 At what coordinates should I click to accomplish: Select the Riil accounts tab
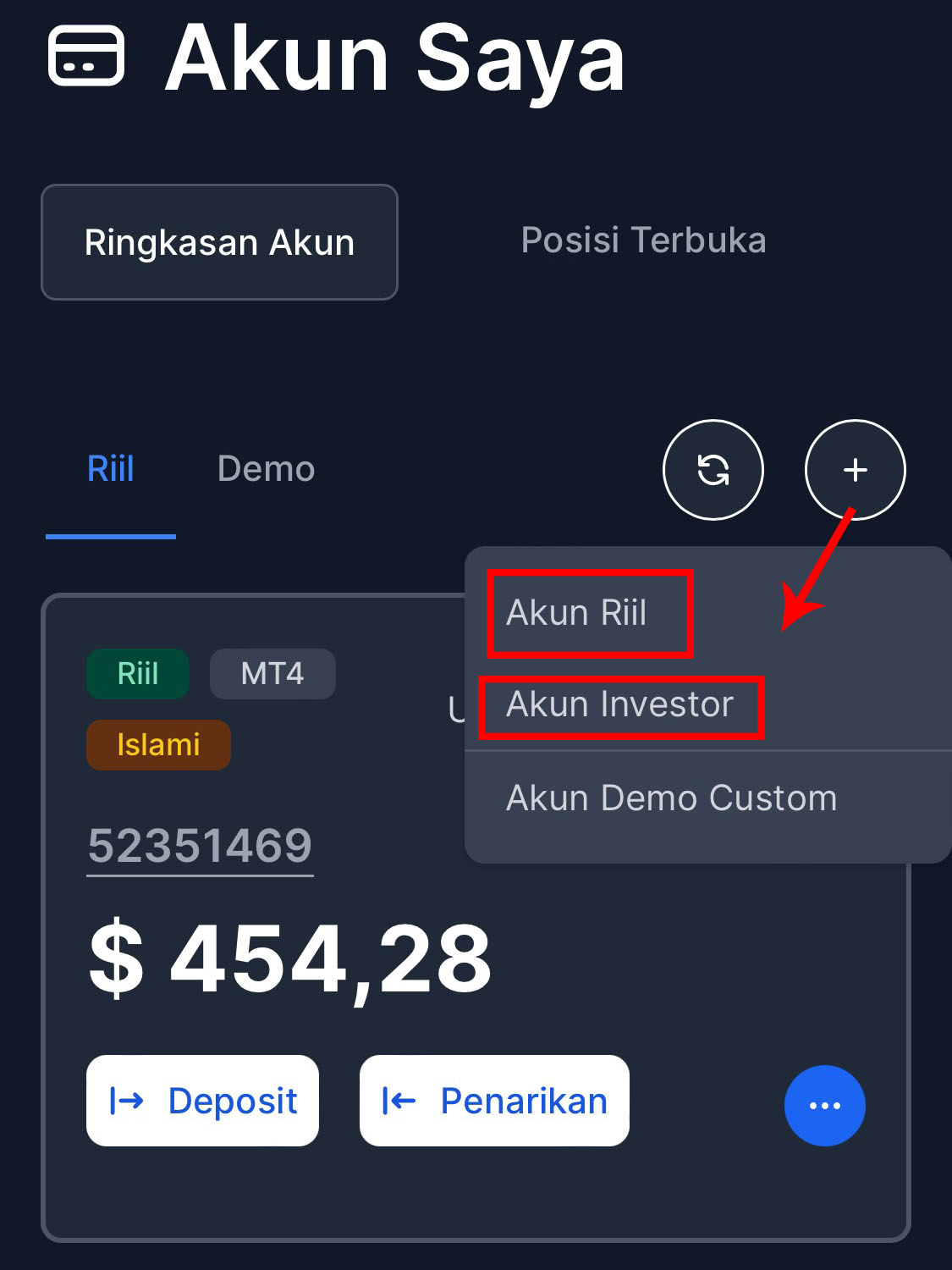coord(111,469)
